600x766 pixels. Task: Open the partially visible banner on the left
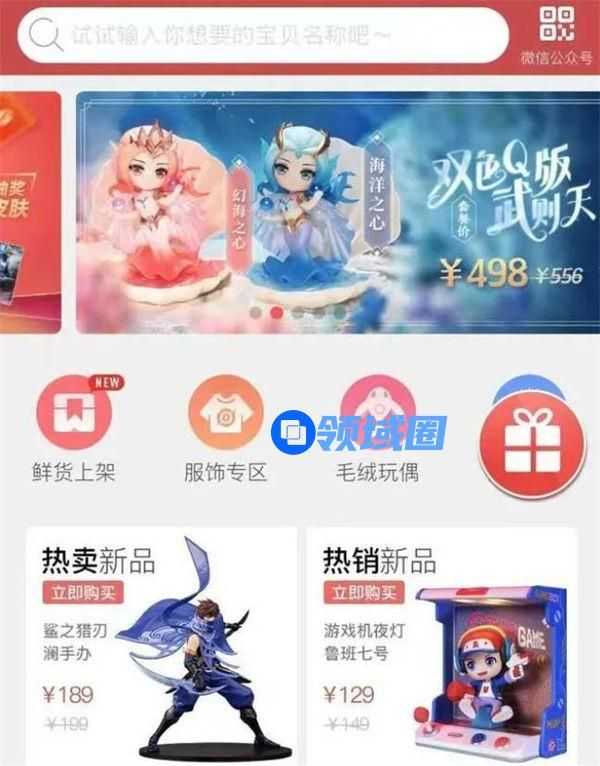tap(28, 212)
